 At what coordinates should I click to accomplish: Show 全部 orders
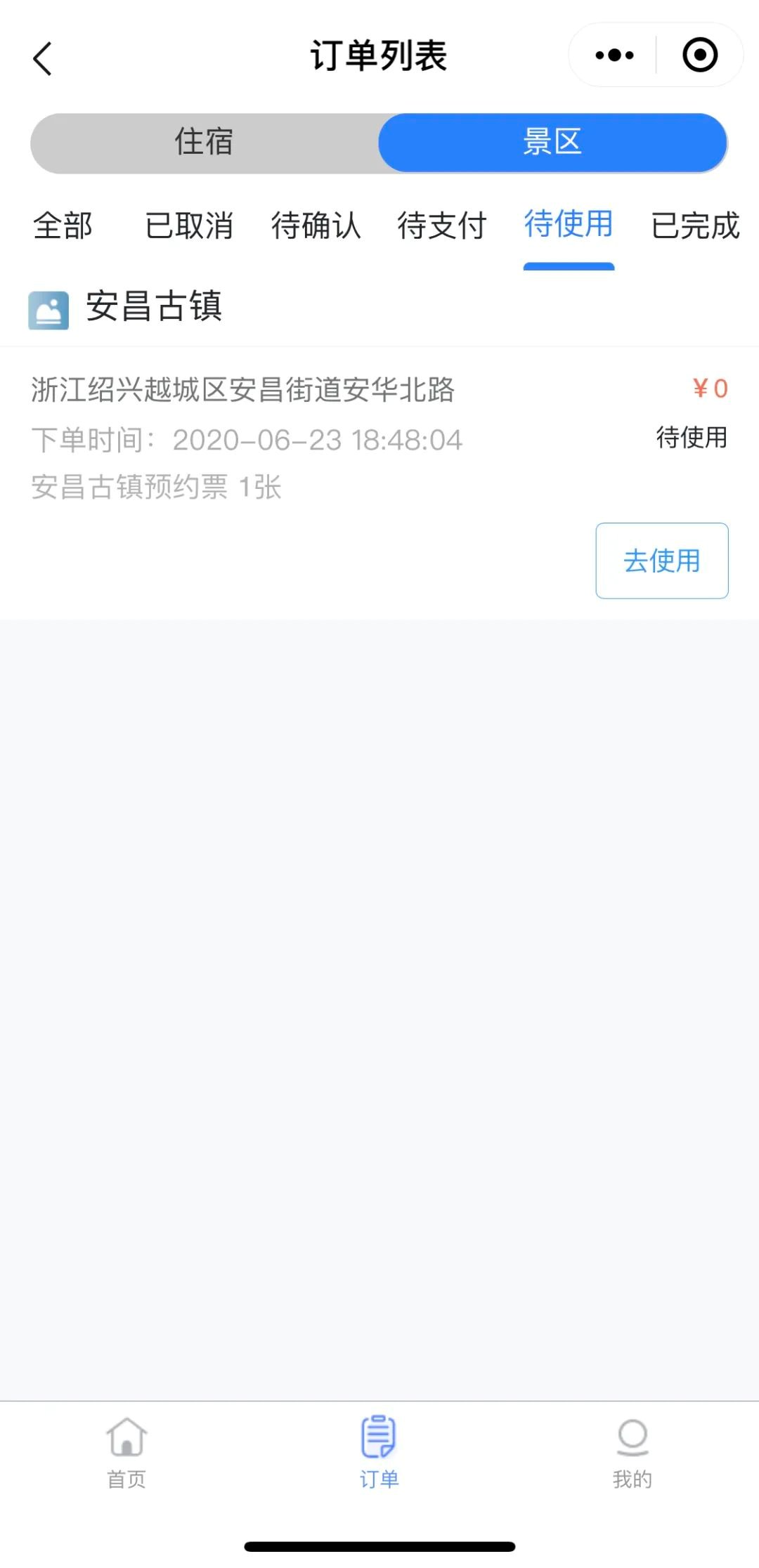[x=63, y=226]
